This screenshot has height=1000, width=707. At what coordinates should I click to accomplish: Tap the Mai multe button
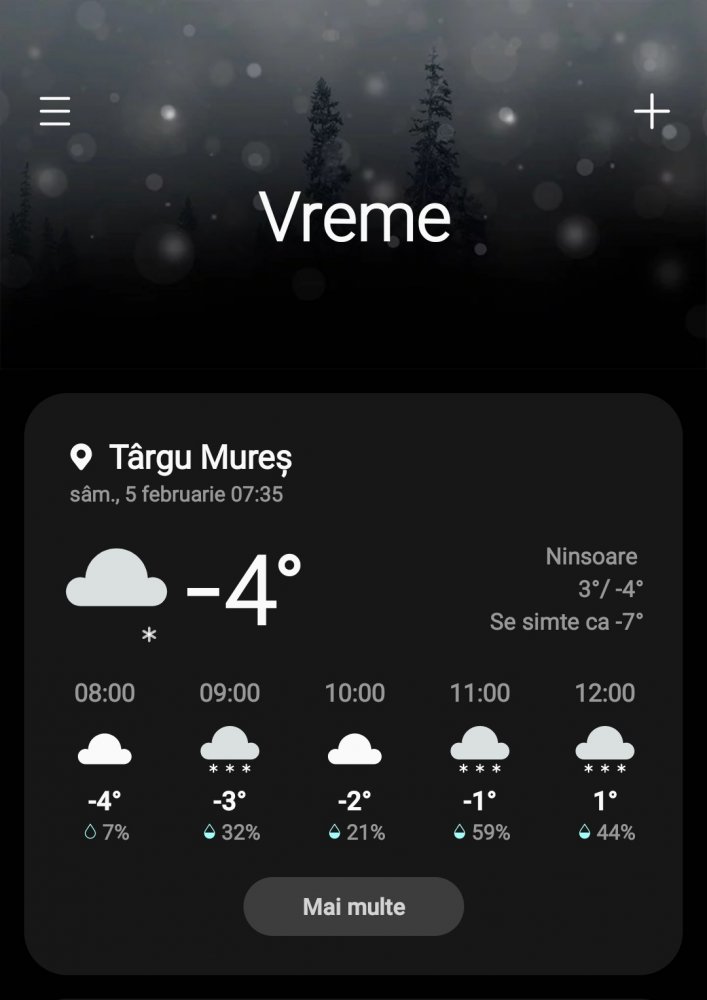(x=353, y=907)
